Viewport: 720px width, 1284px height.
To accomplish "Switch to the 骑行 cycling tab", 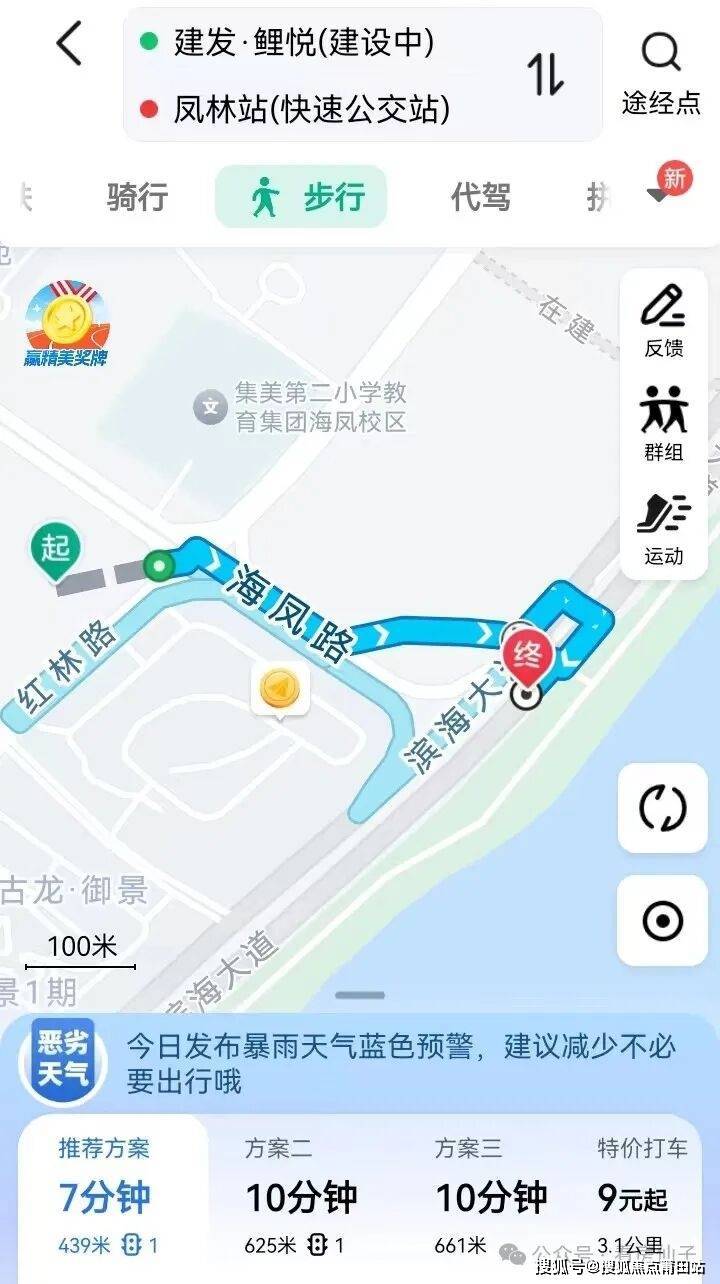I will pyautogui.click(x=137, y=197).
